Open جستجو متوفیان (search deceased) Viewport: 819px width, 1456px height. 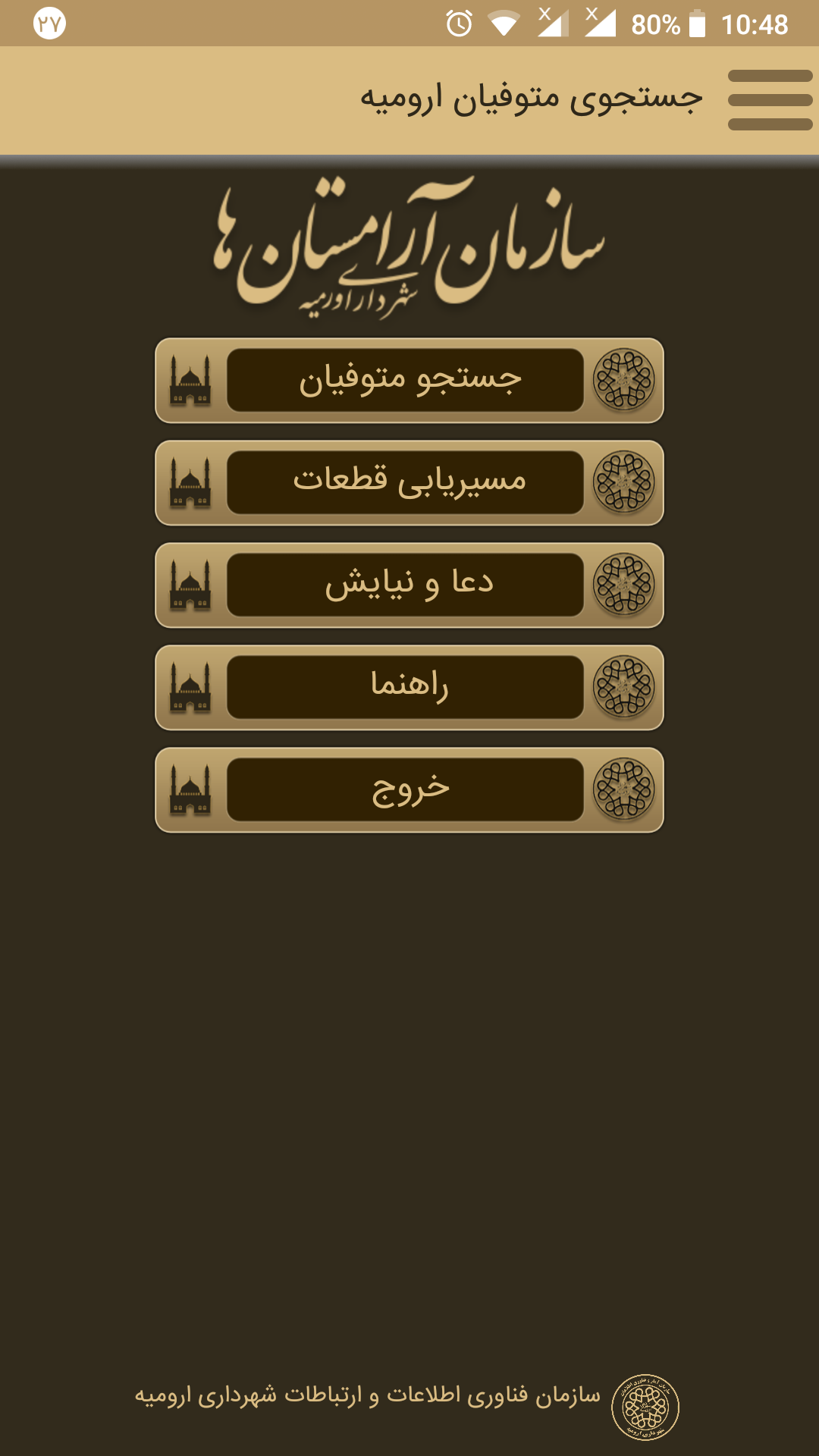coord(409,381)
